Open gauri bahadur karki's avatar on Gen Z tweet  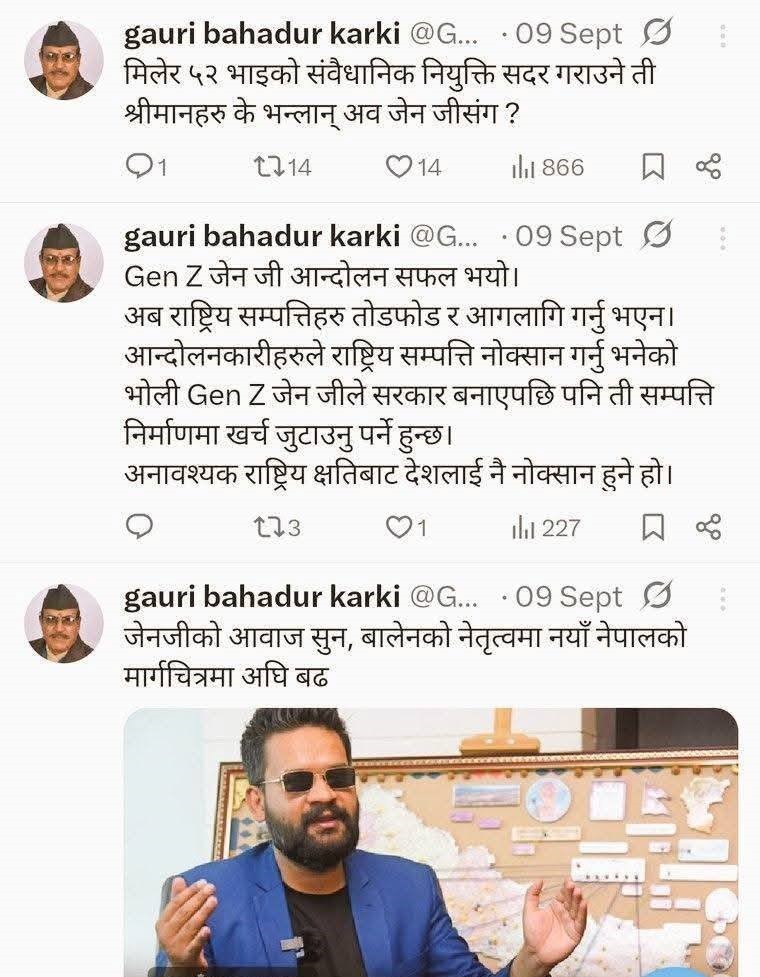[64, 263]
